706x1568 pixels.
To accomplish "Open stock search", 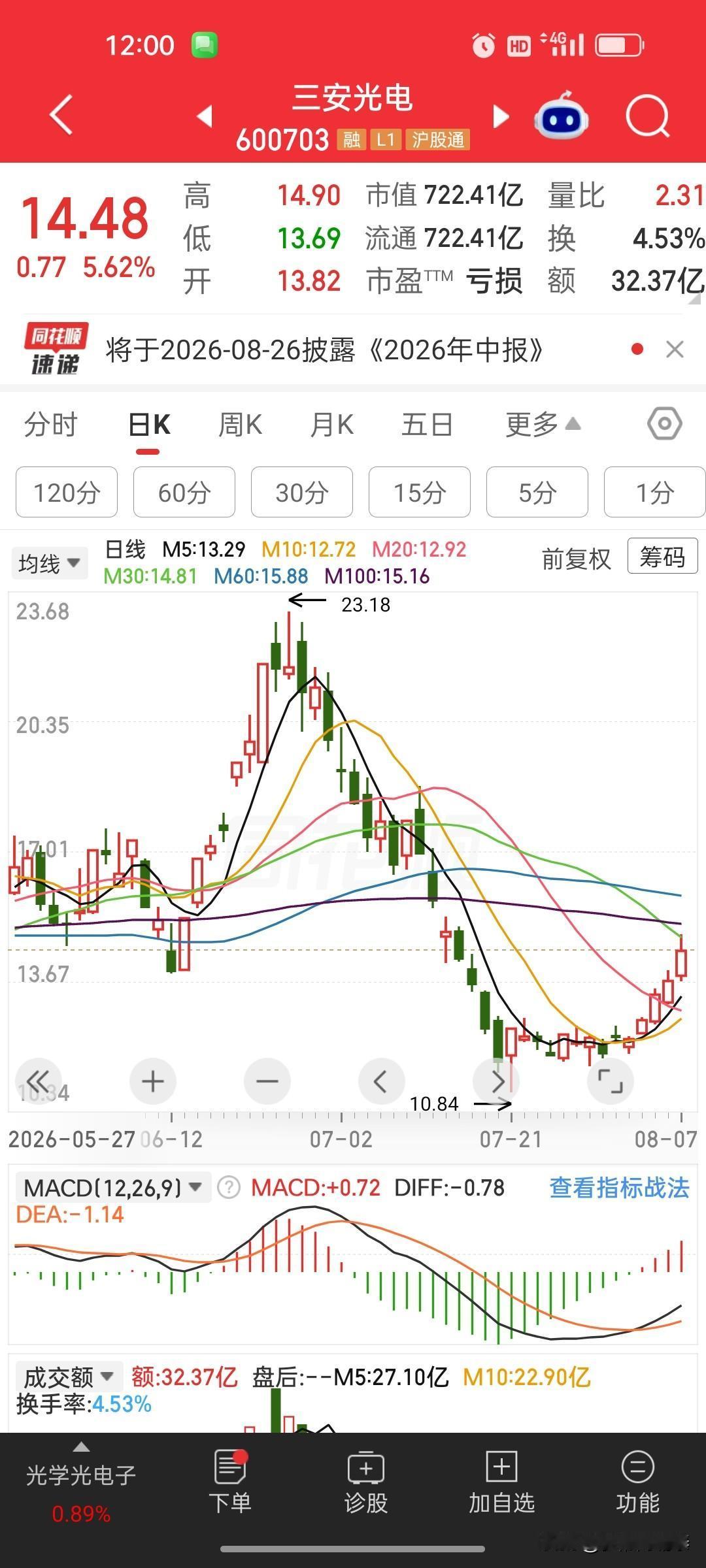I will [x=647, y=116].
